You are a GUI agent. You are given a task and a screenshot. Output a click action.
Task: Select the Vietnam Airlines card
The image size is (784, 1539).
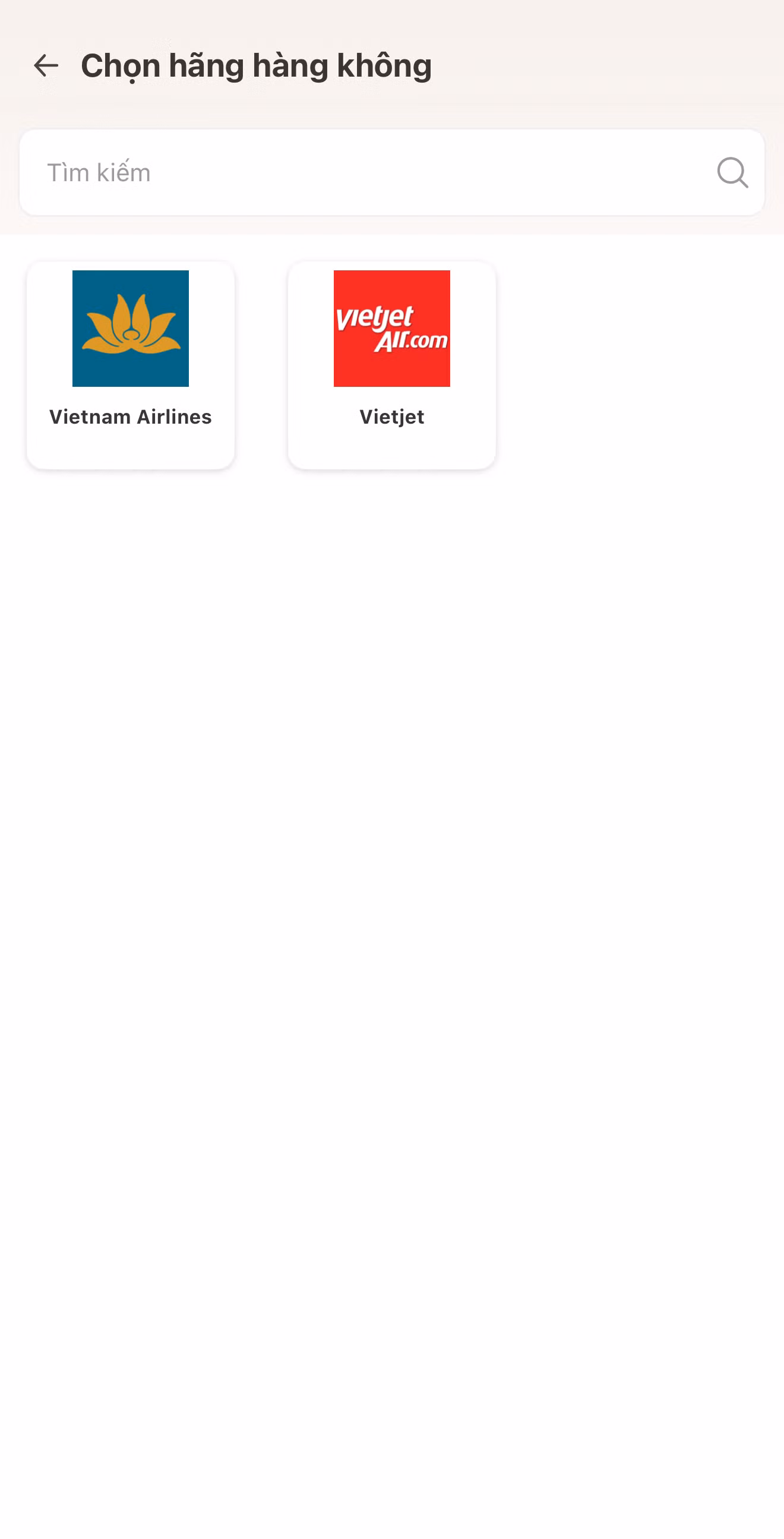point(131,365)
